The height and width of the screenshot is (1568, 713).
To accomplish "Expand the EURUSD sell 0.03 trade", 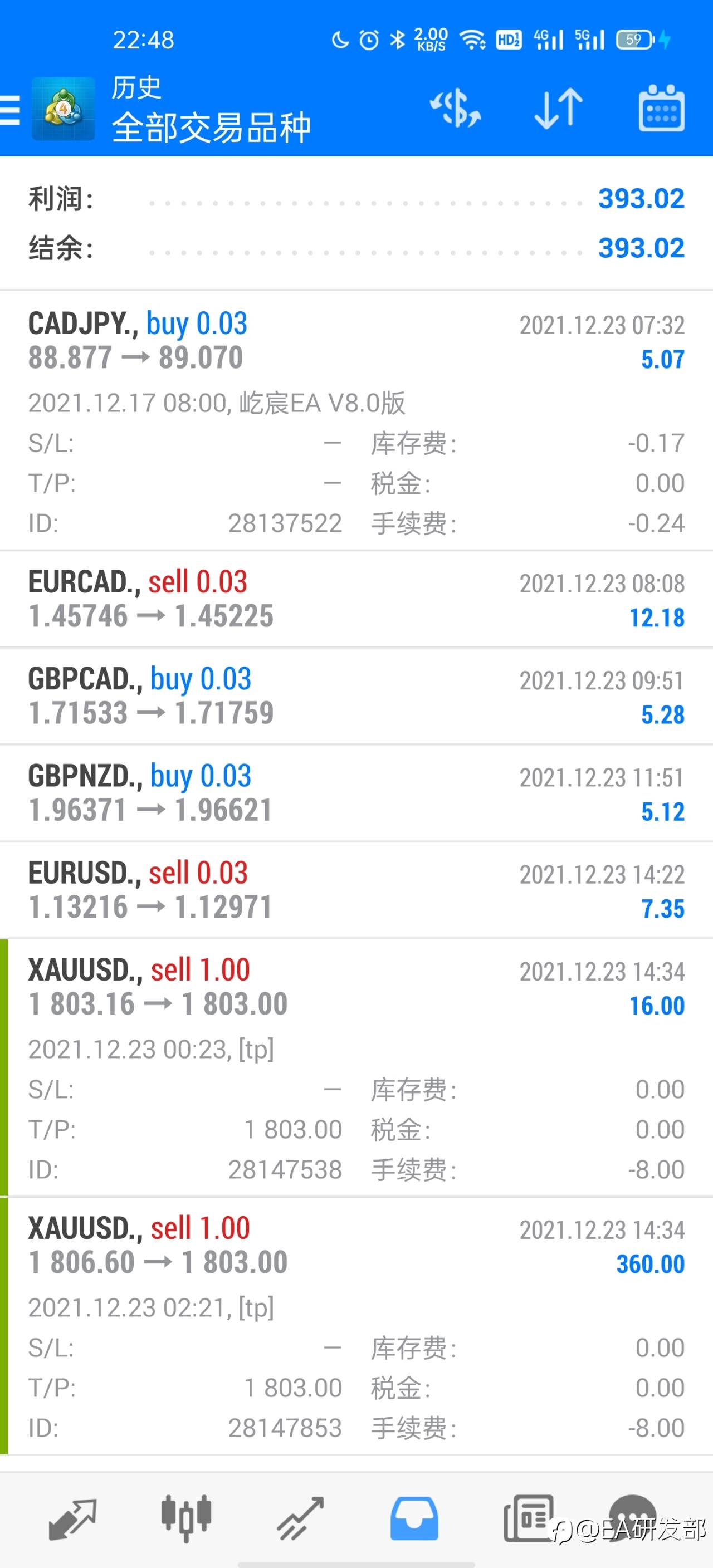I will point(356,890).
